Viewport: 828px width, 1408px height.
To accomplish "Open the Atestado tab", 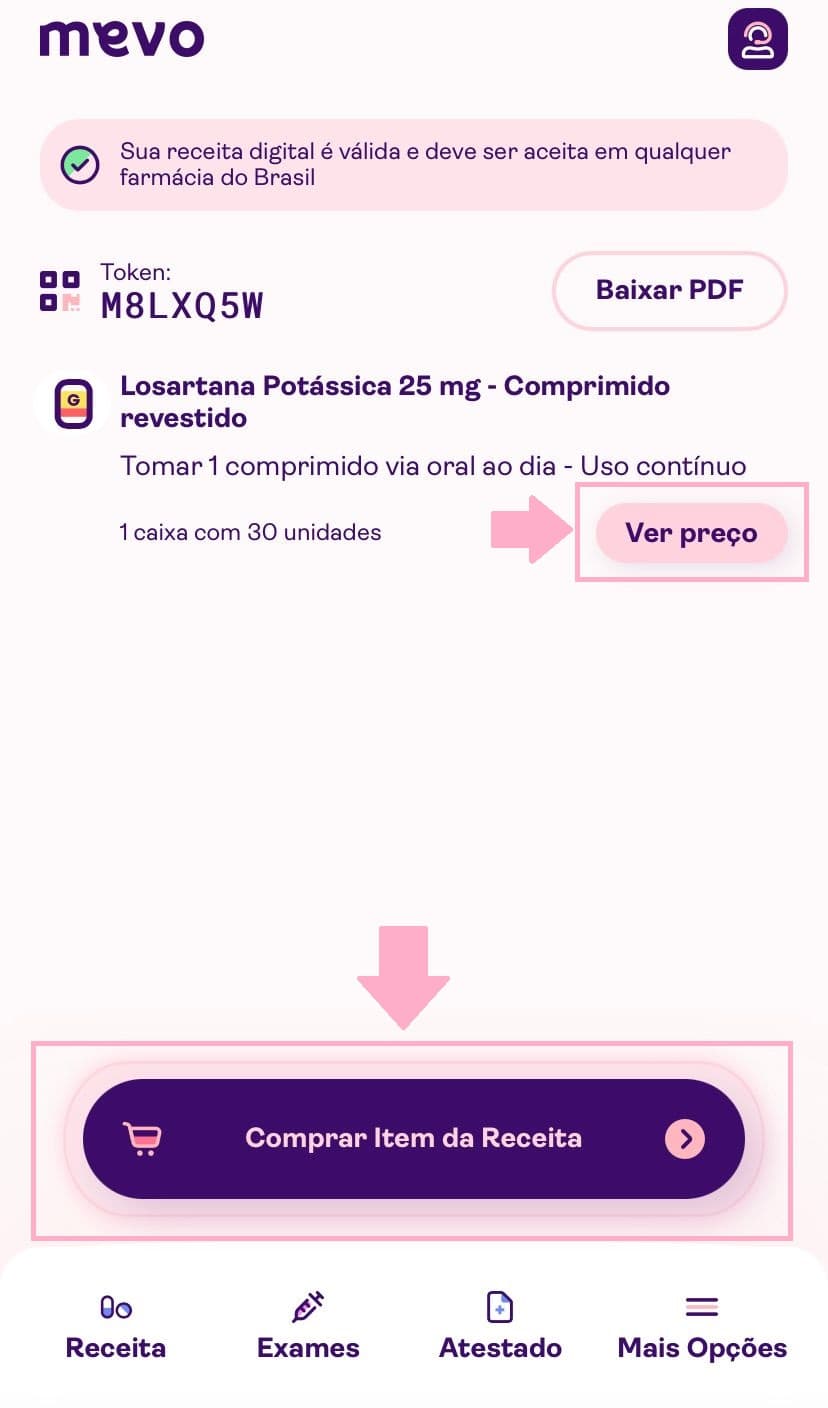I will (500, 1328).
